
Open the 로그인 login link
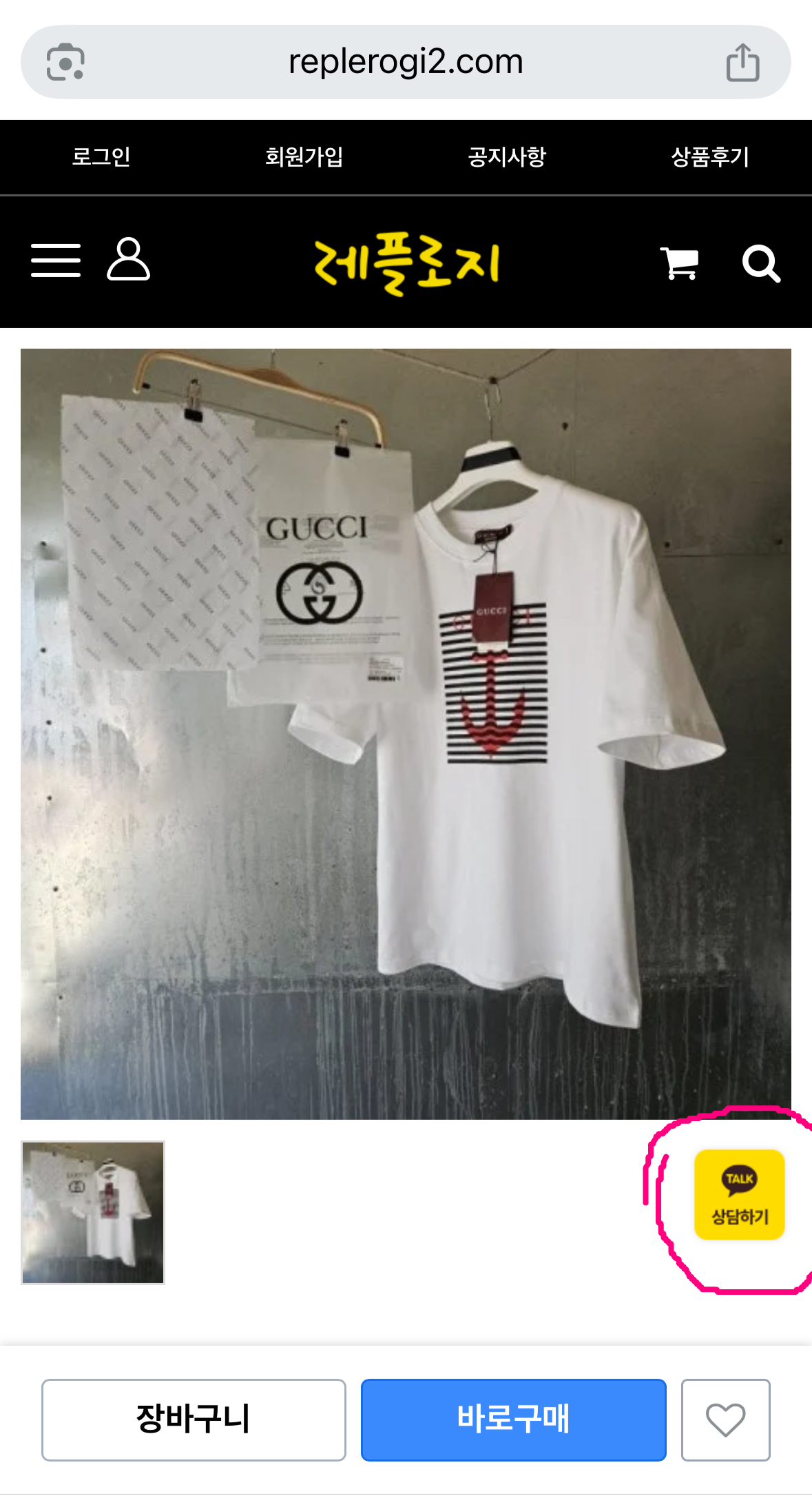tap(101, 157)
